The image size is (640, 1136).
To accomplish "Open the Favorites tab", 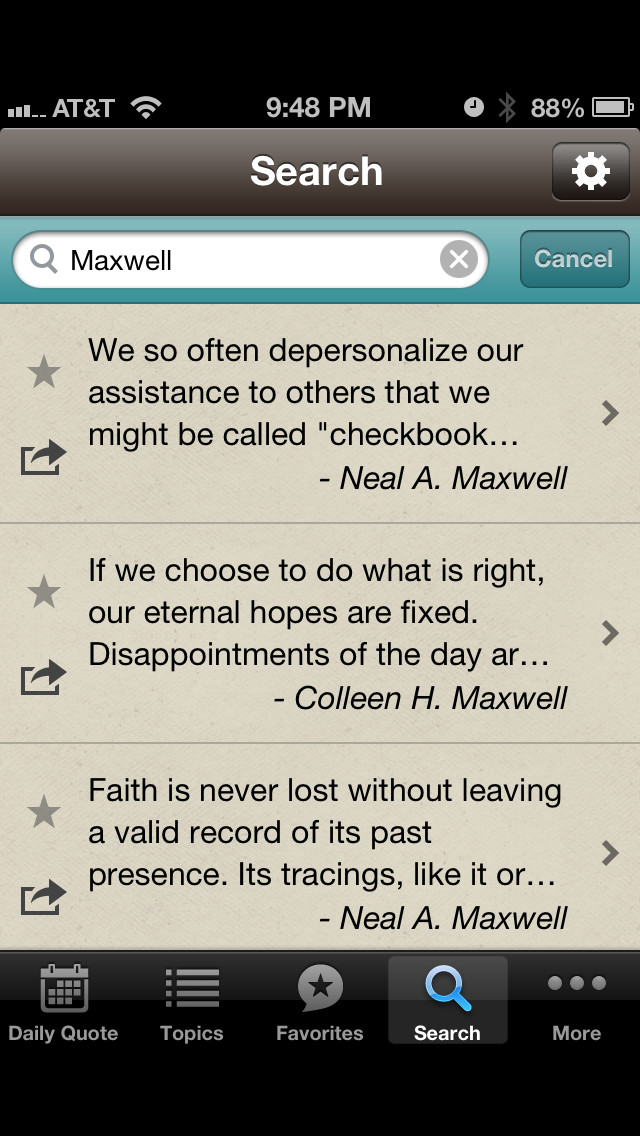I will (x=319, y=1002).
